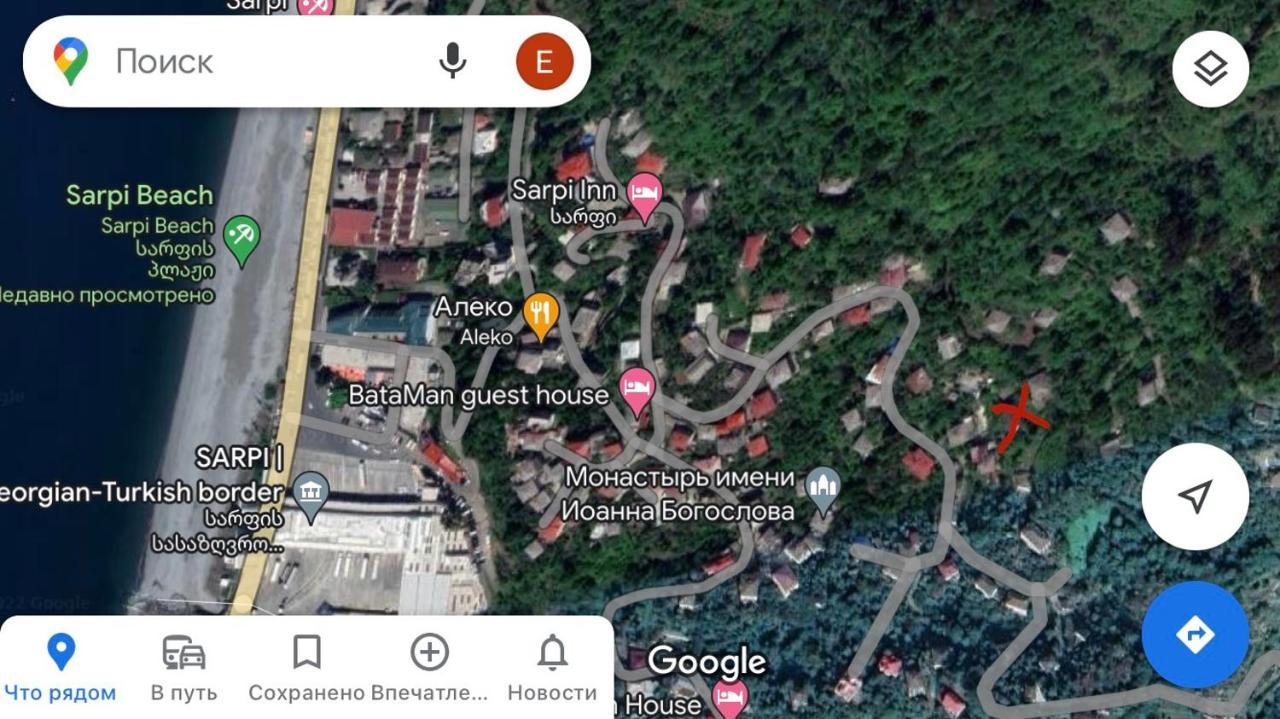Open directions with the blue arrow button
1280x719 pixels.
(x=1195, y=634)
